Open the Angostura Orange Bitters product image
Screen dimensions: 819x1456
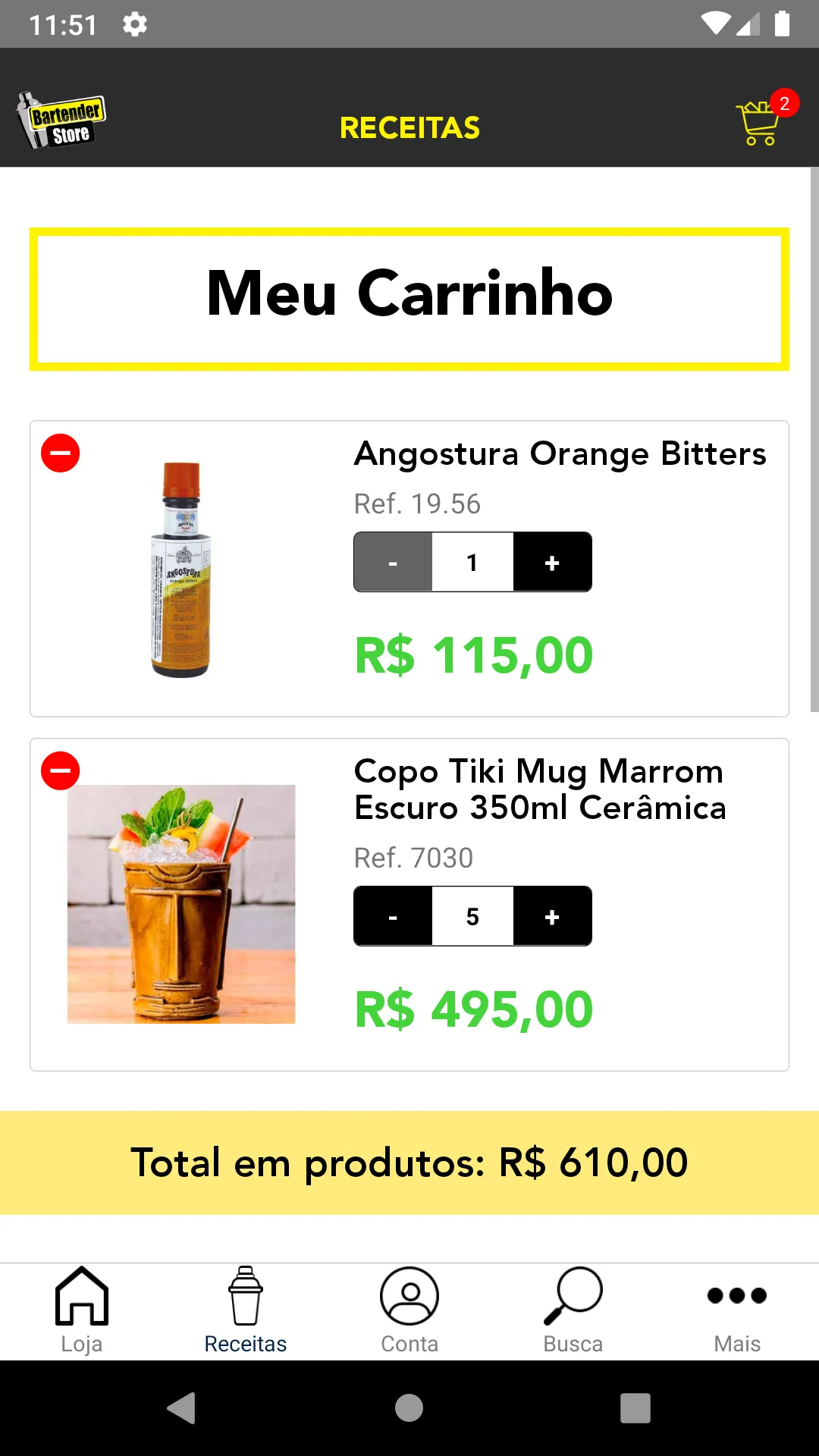(181, 569)
